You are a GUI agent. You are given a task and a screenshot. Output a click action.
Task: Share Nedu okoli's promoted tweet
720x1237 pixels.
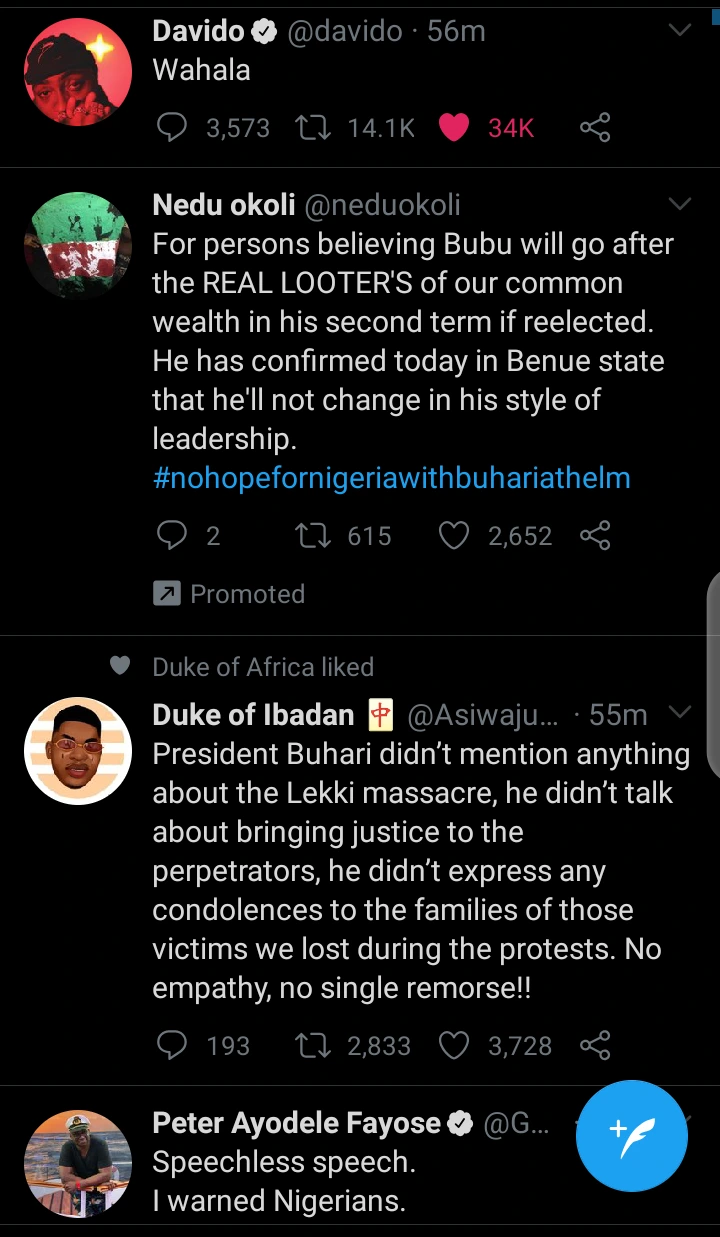pyautogui.click(x=595, y=536)
